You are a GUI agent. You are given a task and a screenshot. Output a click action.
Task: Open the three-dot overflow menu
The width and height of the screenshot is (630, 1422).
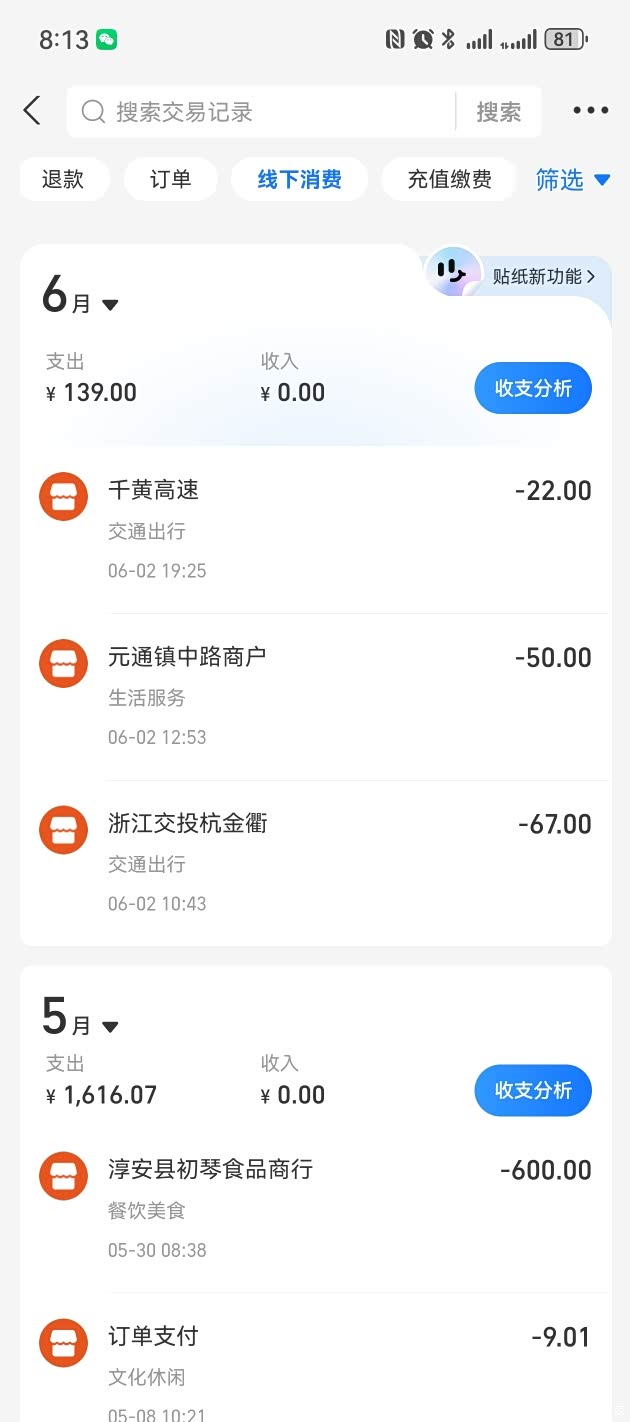[590, 111]
